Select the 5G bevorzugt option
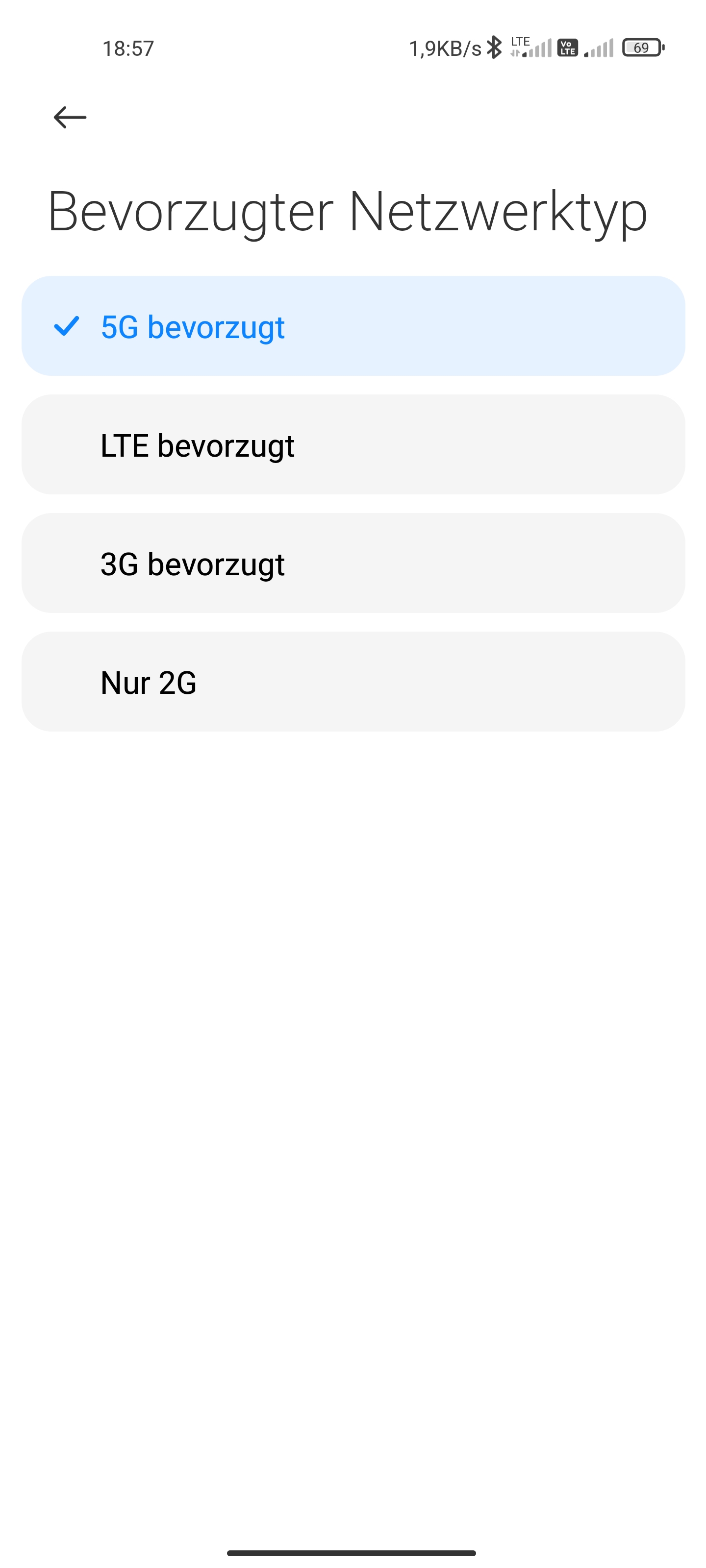 click(x=353, y=326)
